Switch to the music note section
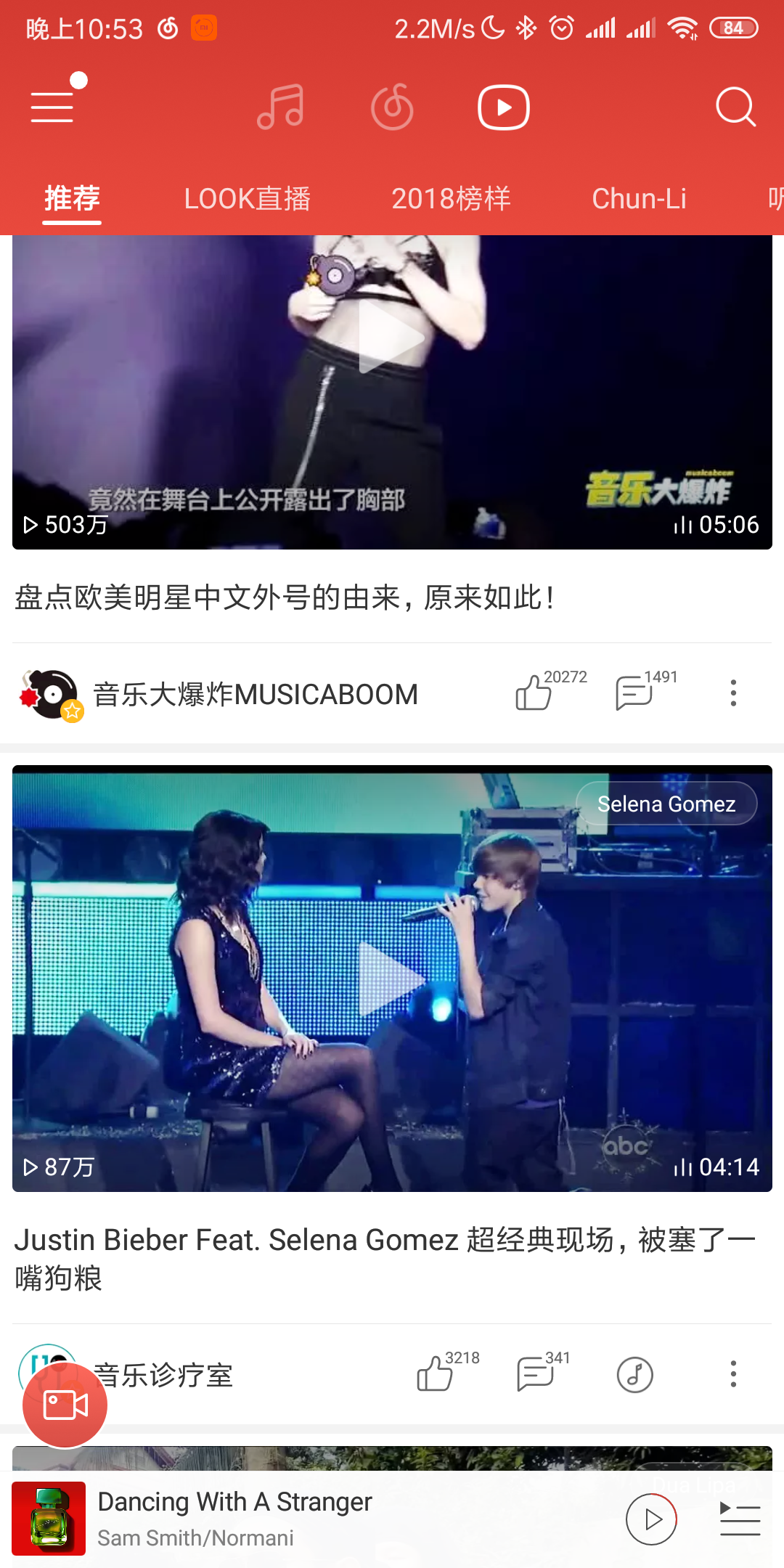The image size is (784, 1568). click(x=281, y=107)
